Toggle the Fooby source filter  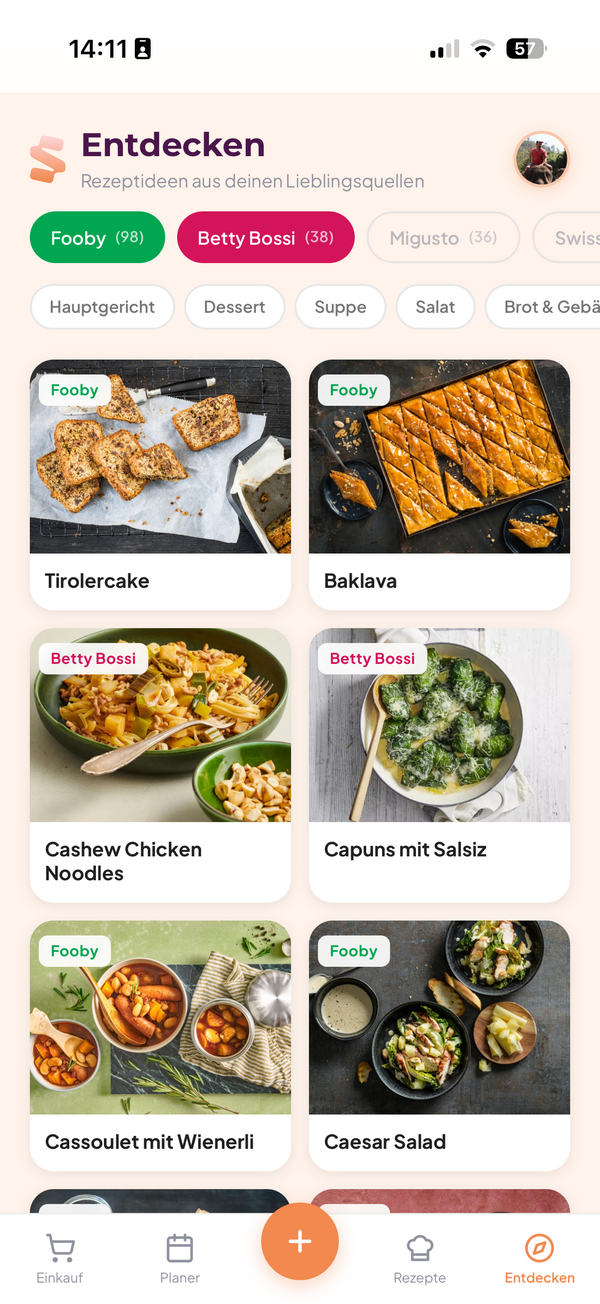97,238
